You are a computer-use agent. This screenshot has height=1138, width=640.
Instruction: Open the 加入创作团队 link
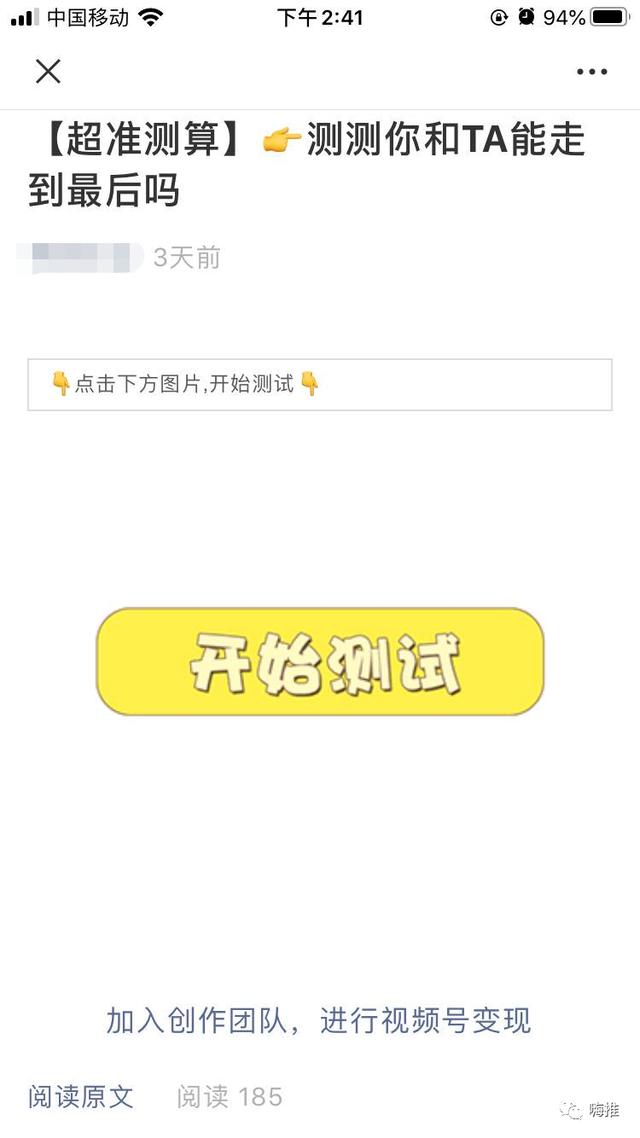(x=319, y=1021)
